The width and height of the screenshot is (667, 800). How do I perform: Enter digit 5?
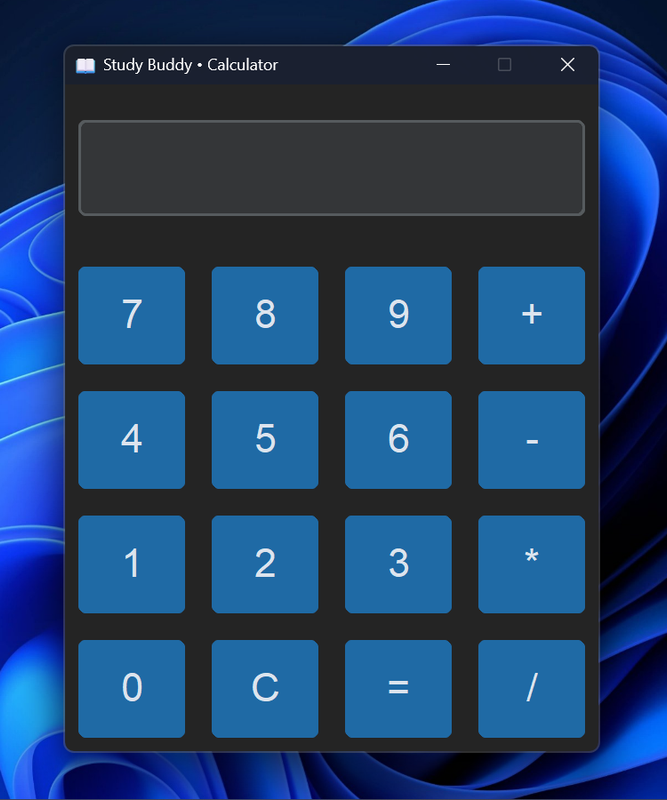tap(265, 439)
